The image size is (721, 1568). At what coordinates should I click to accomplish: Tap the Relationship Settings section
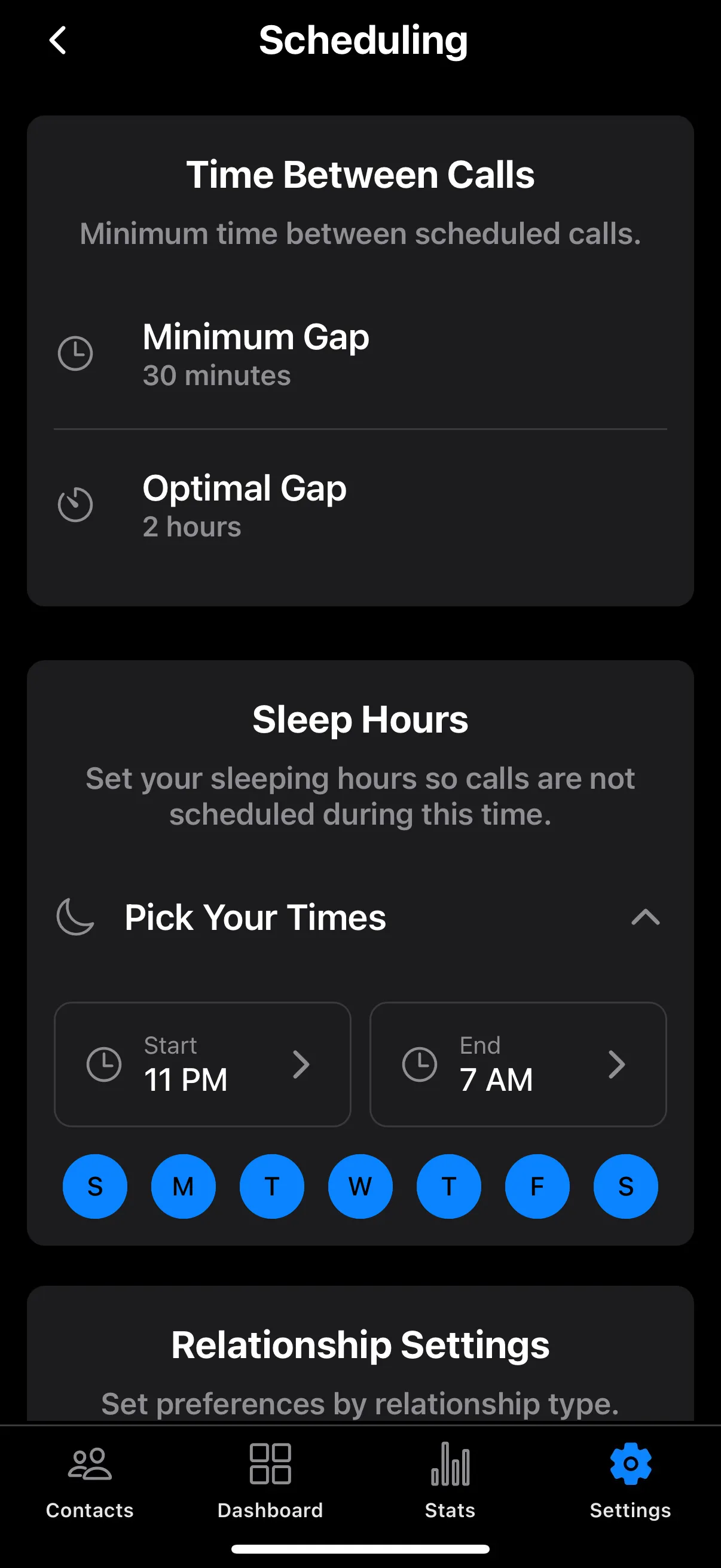[360, 1345]
